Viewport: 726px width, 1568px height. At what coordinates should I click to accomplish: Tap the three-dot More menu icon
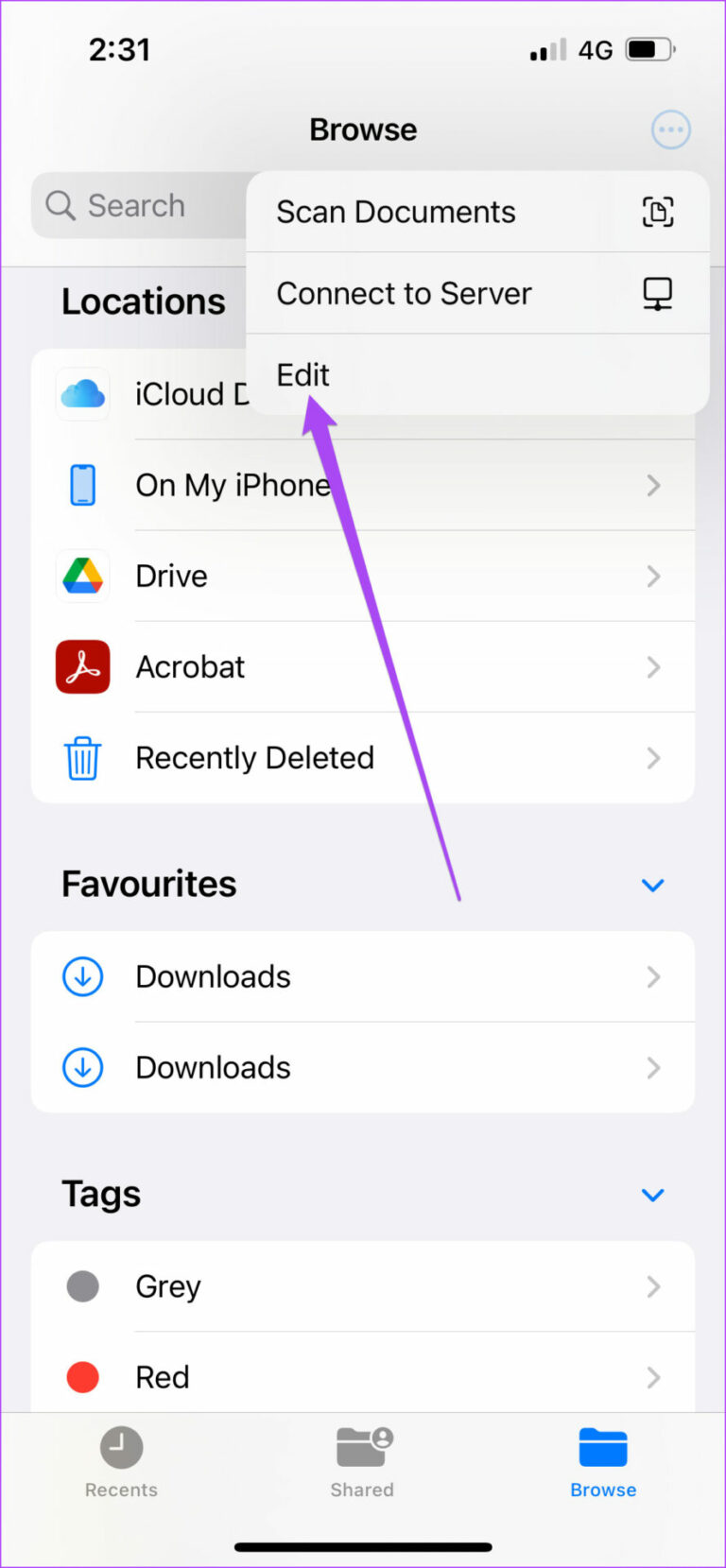(x=670, y=129)
